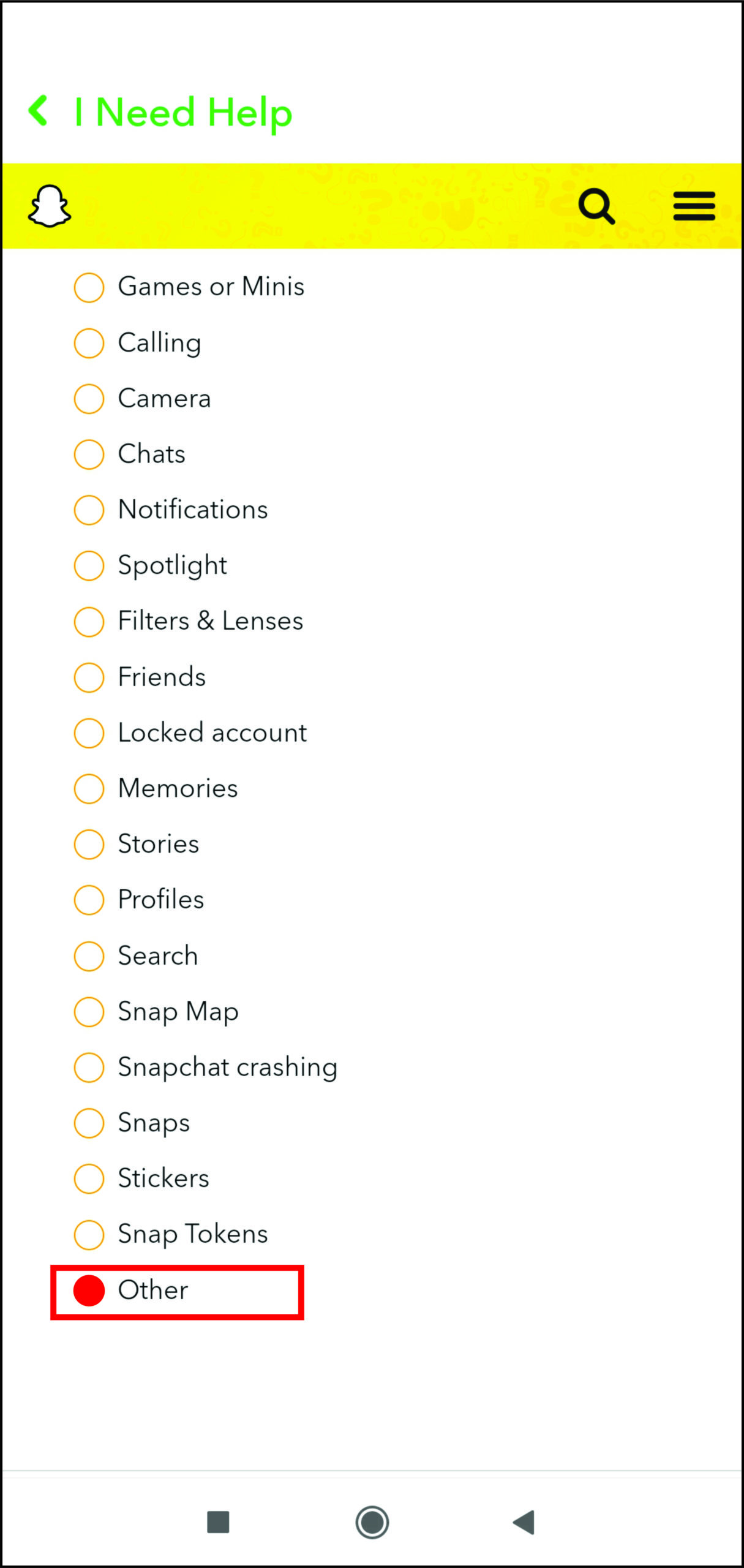The height and width of the screenshot is (1568, 744).
Task: Go to the system home screen
Action: [x=372, y=1522]
